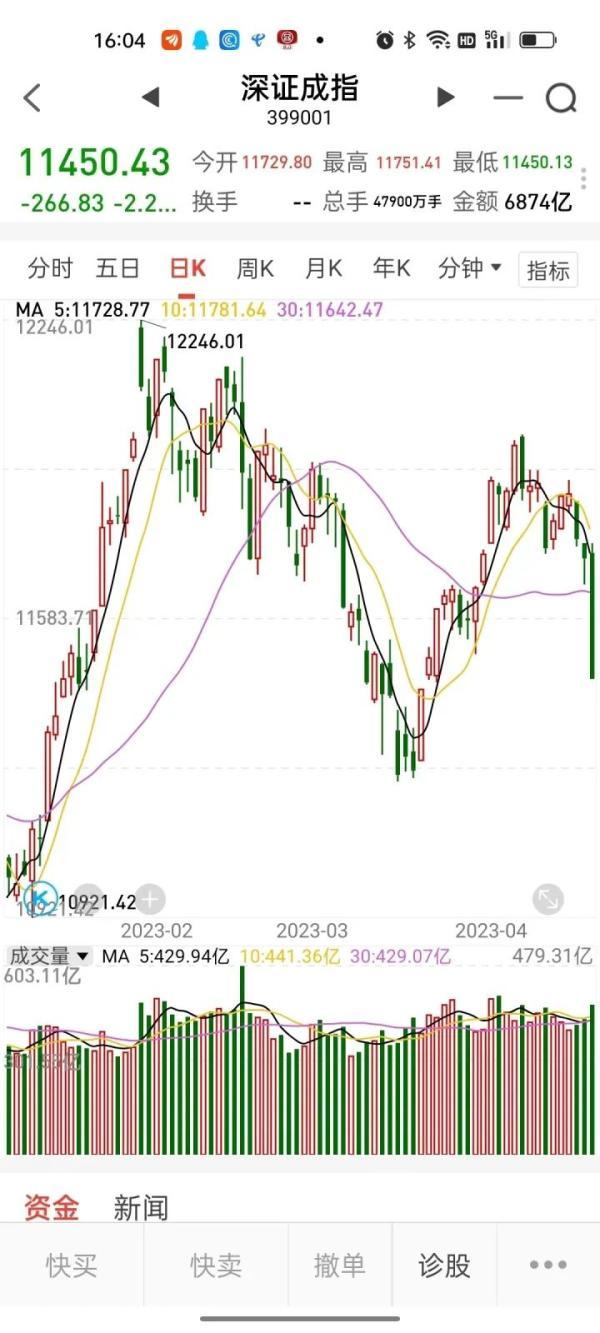Open the 诊股 stock diagnosis
This screenshot has width=600, height=1333.
444,1265
